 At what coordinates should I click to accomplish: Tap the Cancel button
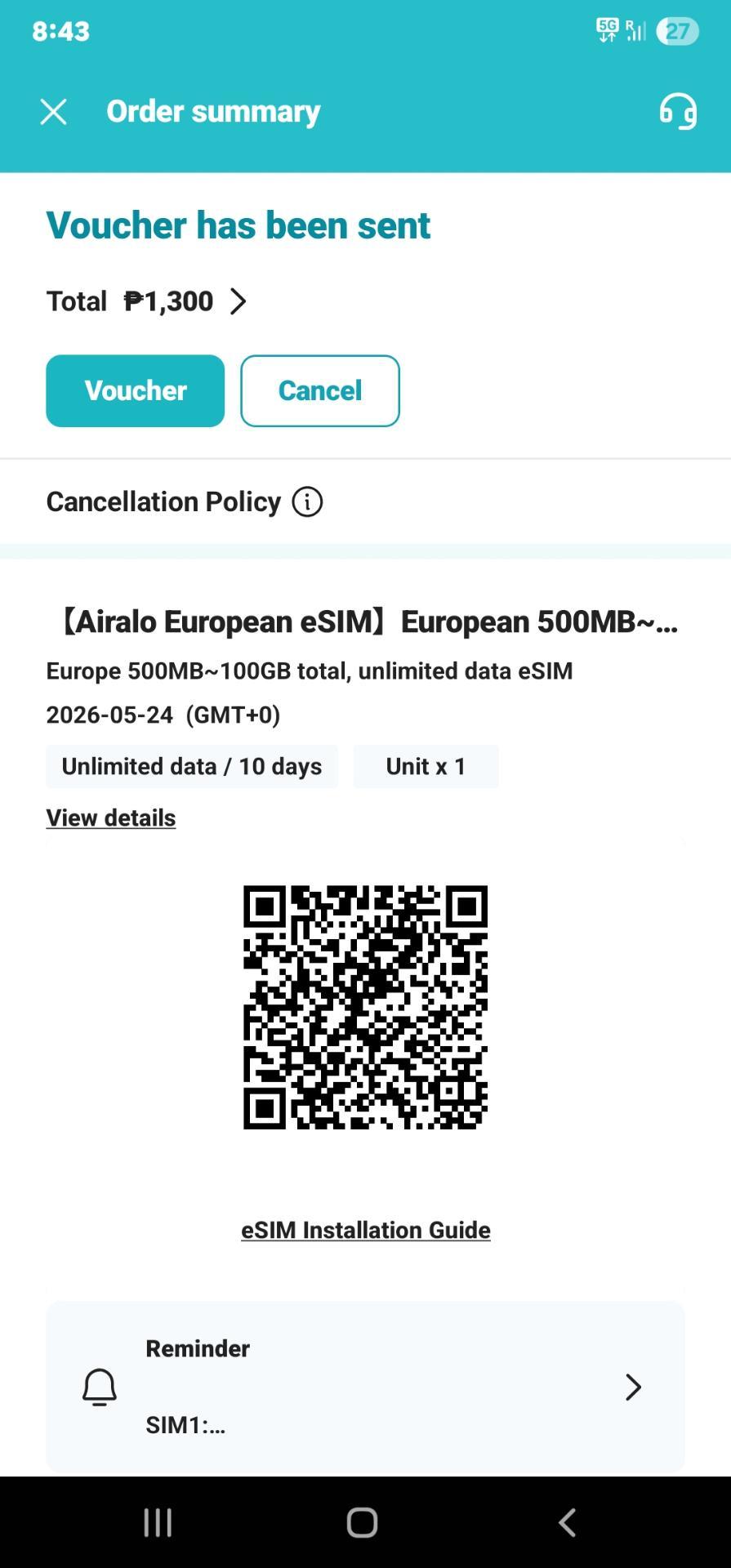point(320,391)
